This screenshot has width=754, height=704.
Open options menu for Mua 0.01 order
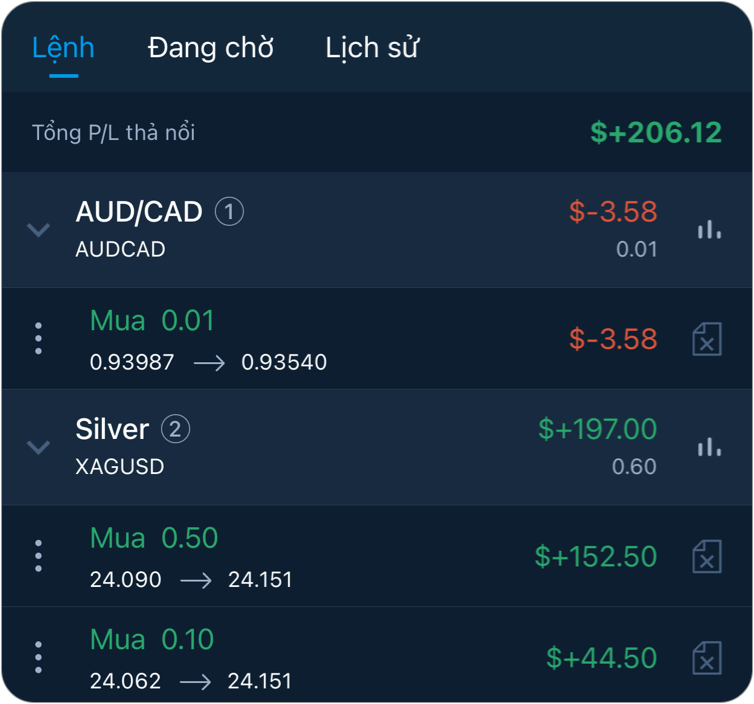[x=38, y=339]
